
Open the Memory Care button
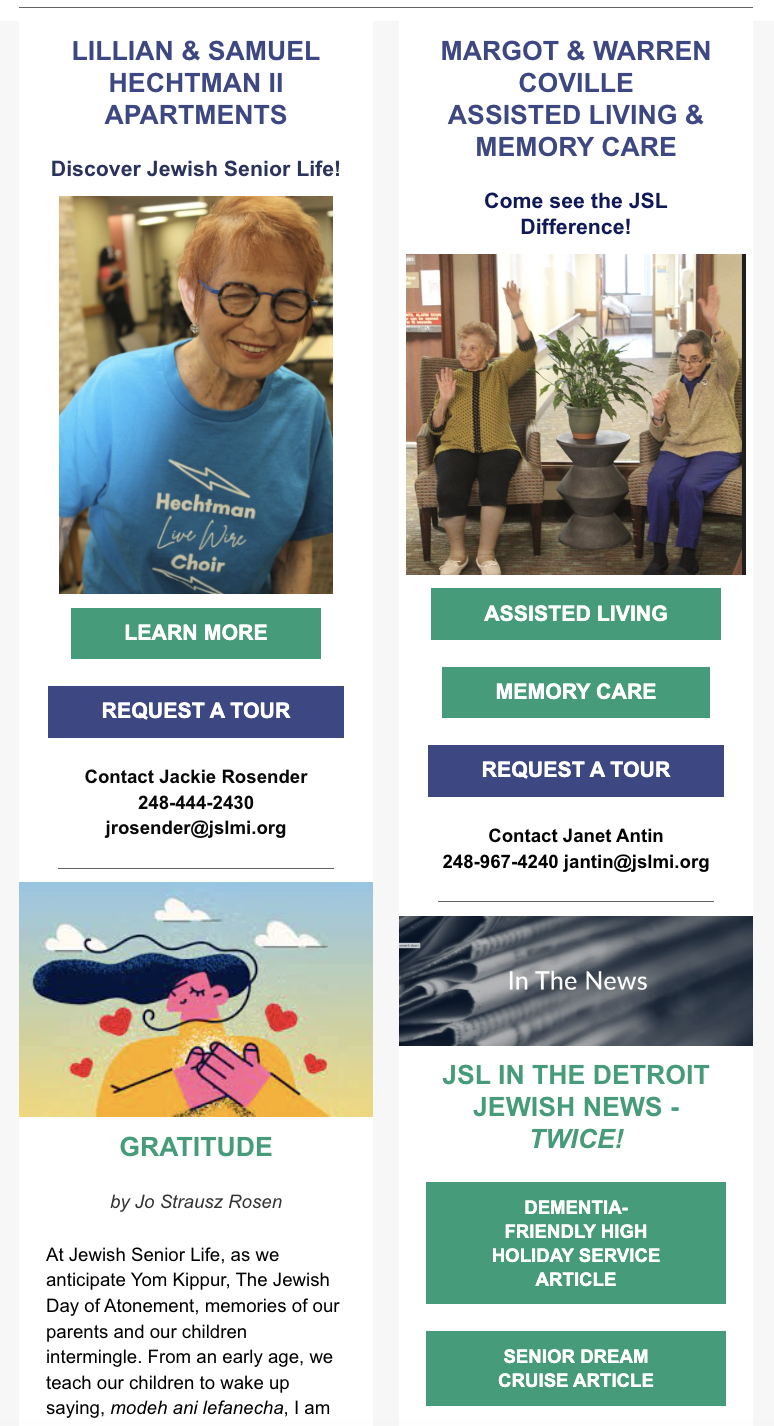[x=576, y=692]
